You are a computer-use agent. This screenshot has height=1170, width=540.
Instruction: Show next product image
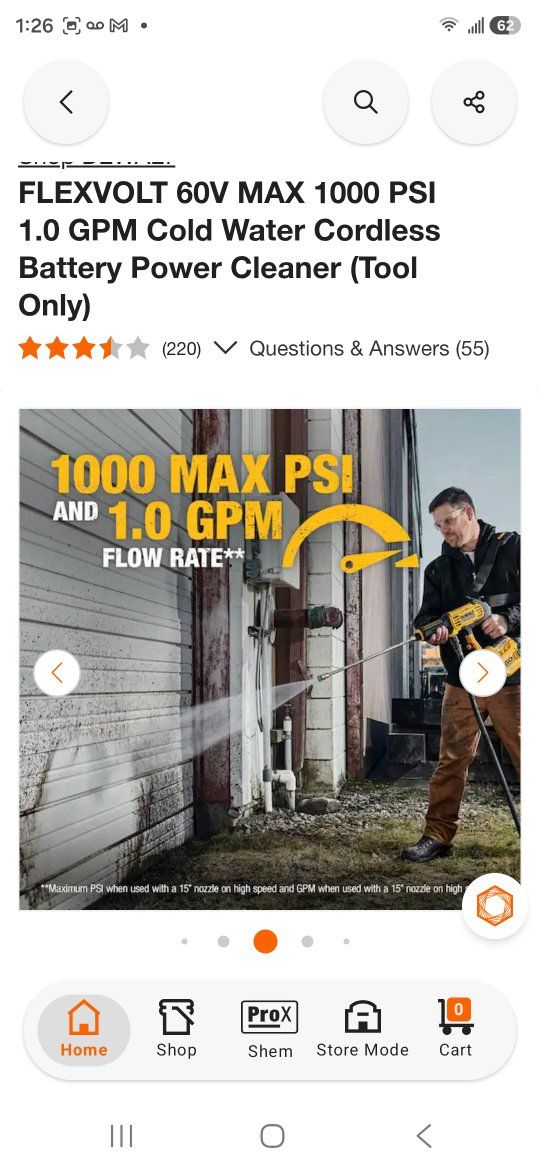pos(483,673)
